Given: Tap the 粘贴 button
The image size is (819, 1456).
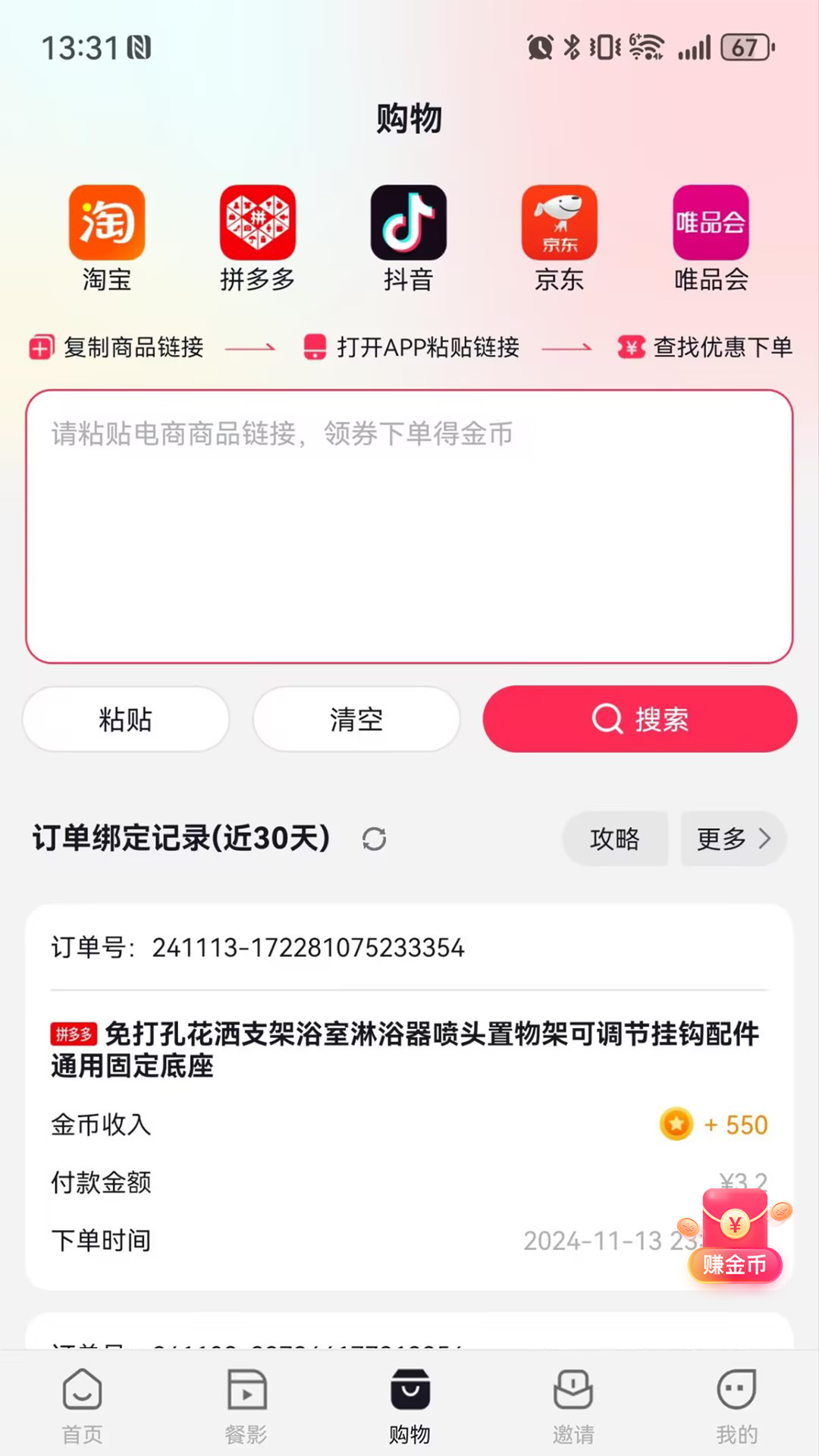Looking at the screenshot, I should (x=126, y=719).
